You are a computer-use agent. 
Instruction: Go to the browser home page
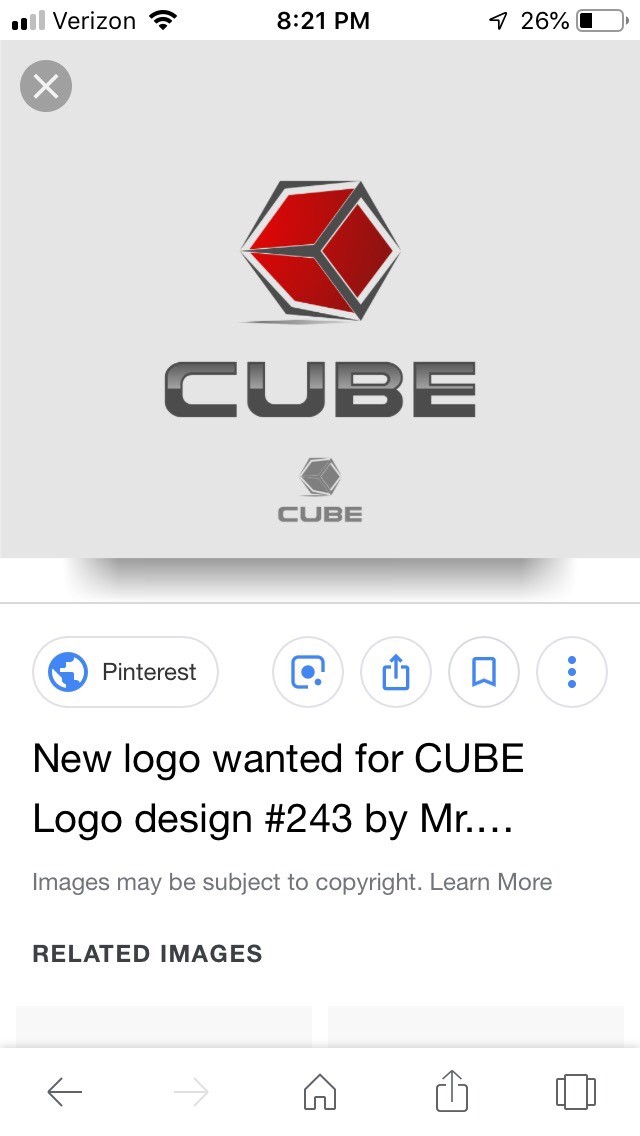(x=320, y=1092)
